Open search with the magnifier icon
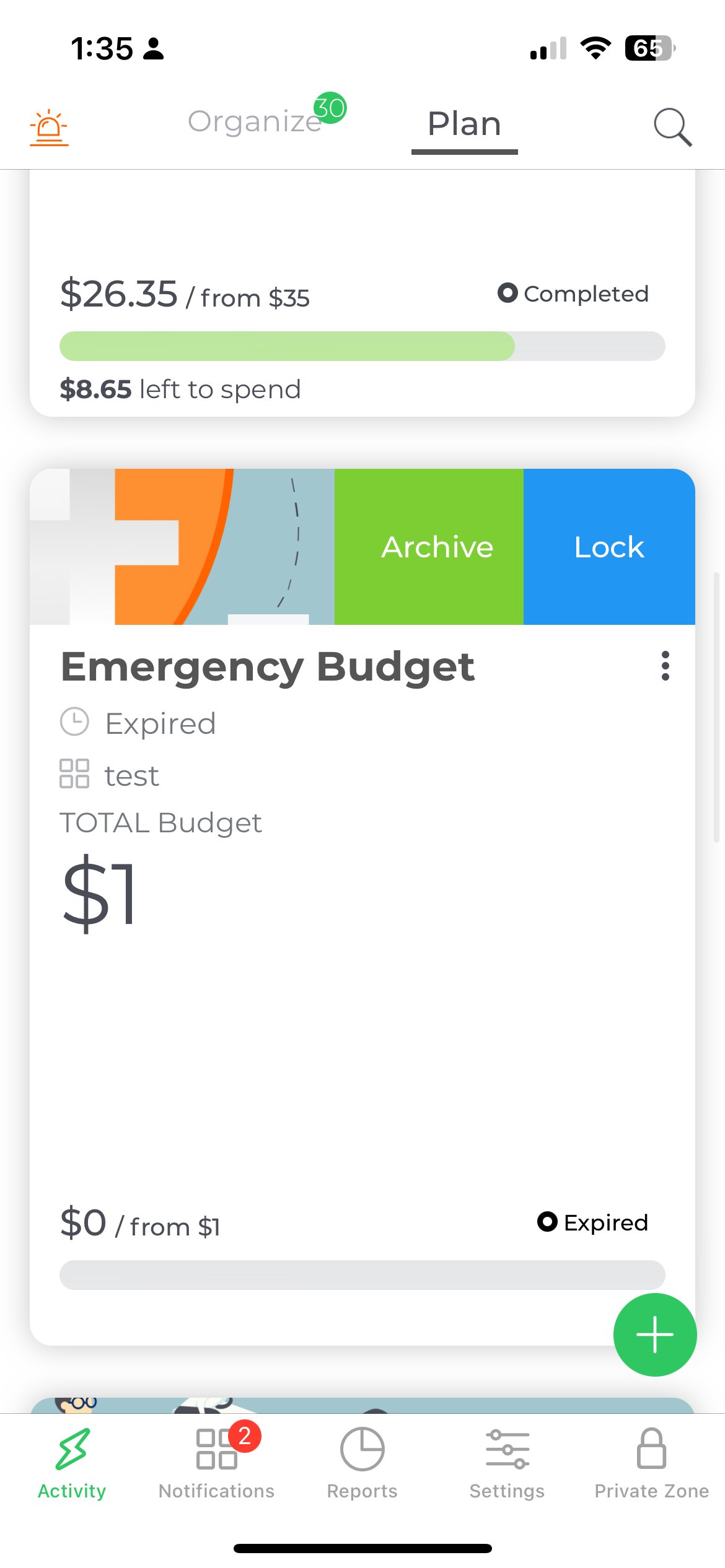This screenshot has width=725, height=1568. [672, 127]
